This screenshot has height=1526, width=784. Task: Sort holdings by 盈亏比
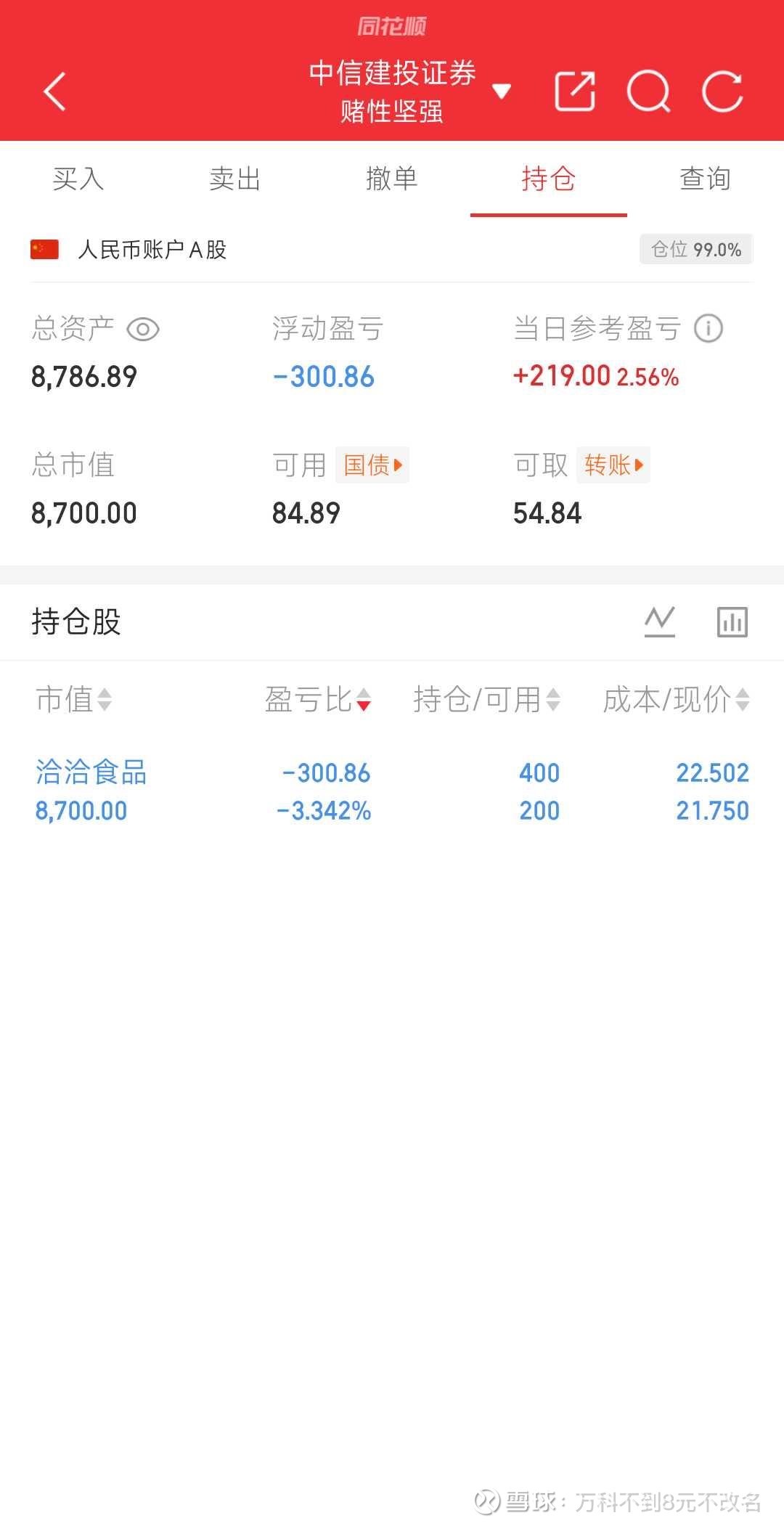(318, 700)
